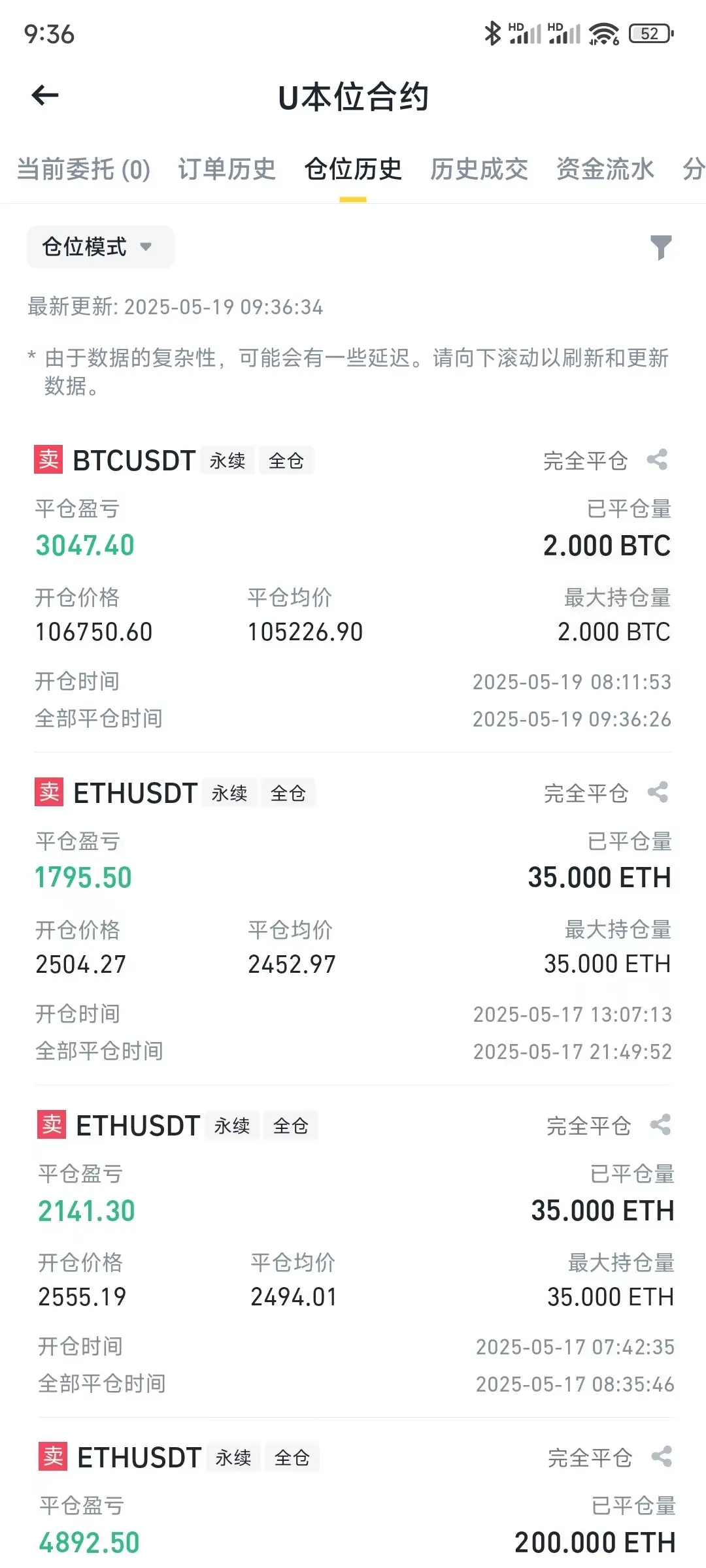Switch to the 历史成交 tab
Screen dimensions: 706x1568
[479, 169]
